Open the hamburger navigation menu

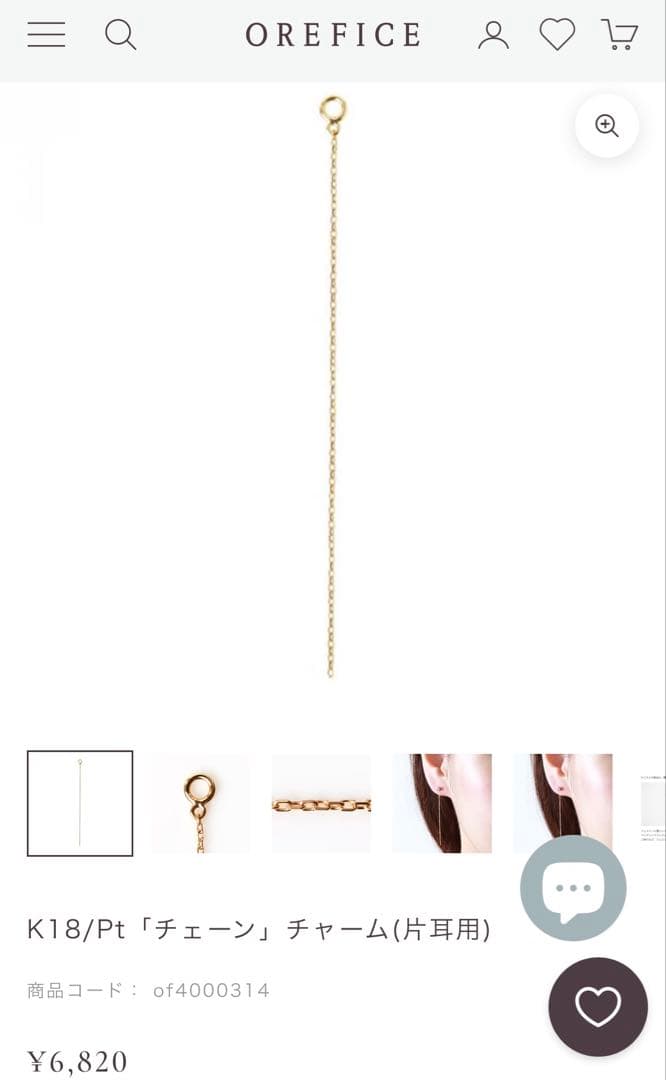pos(46,36)
